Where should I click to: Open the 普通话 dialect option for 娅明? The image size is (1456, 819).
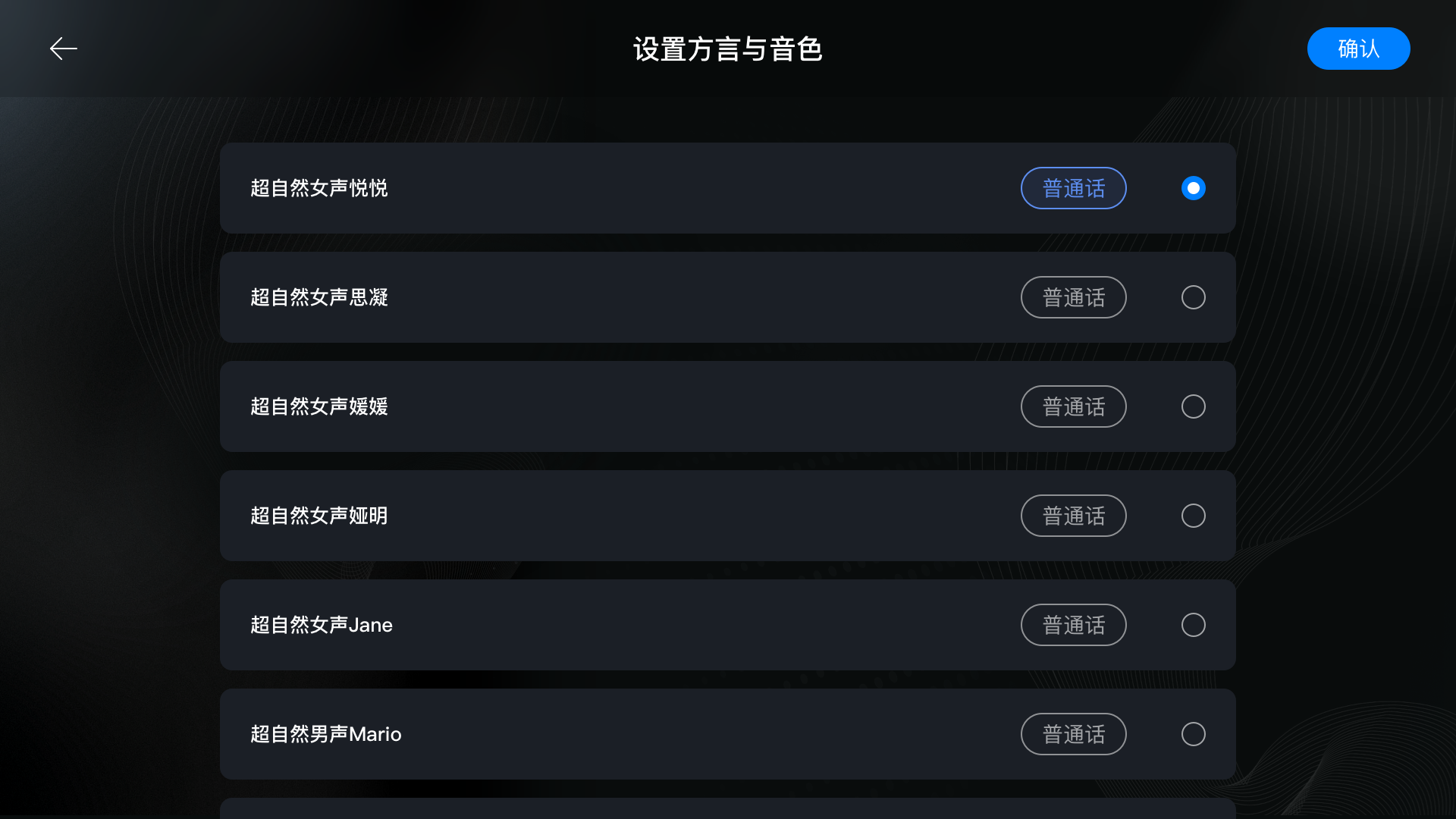click(x=1073, y=516)
